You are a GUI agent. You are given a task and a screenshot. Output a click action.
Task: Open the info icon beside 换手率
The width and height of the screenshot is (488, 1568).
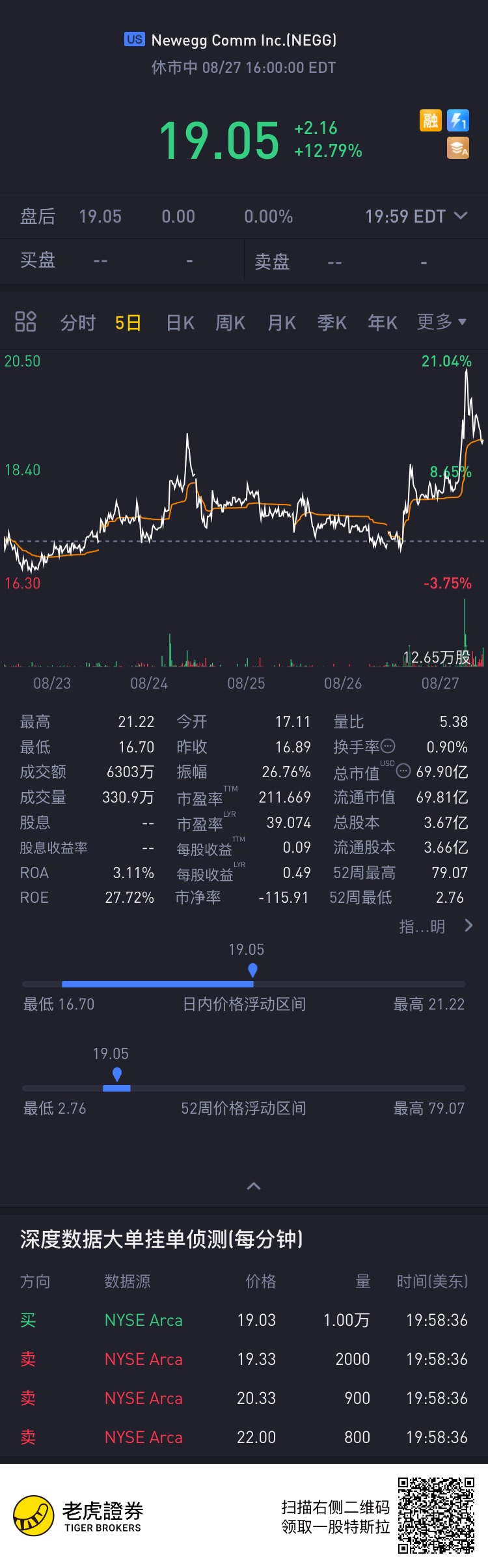(388, 746)
